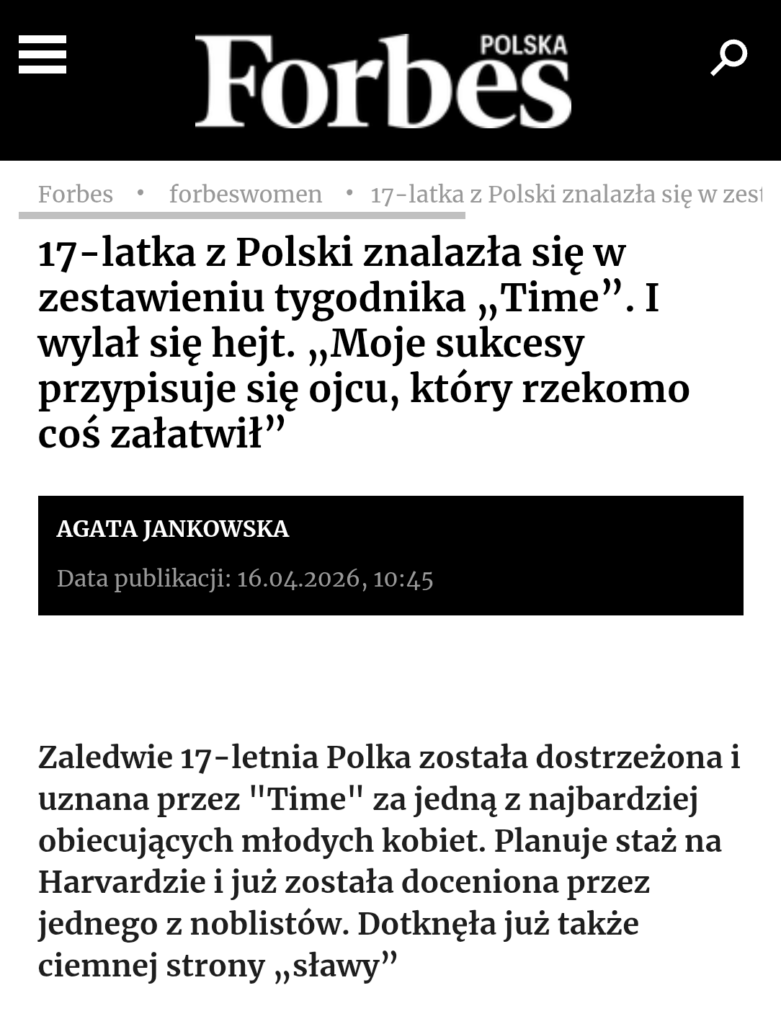Open the forbeswomen breadcrumb section
Viewport: 781px width, 1024px height.
(x=245, y=194)
